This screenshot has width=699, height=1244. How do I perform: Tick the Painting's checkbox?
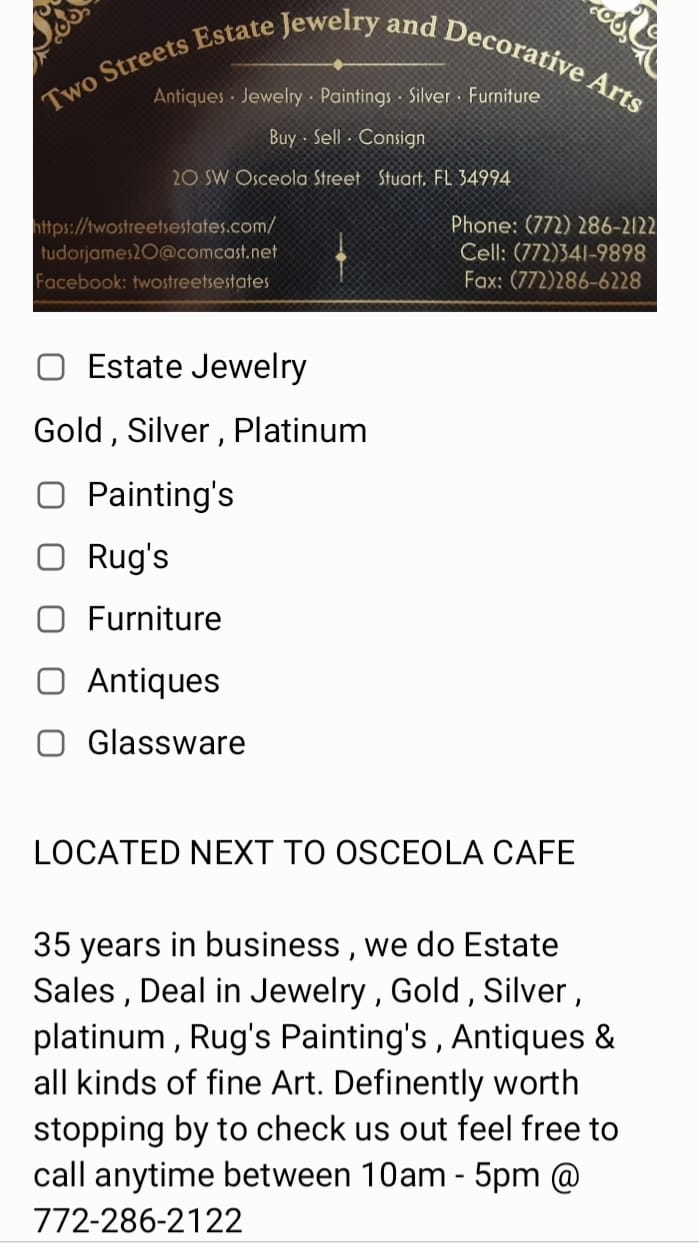51,495
